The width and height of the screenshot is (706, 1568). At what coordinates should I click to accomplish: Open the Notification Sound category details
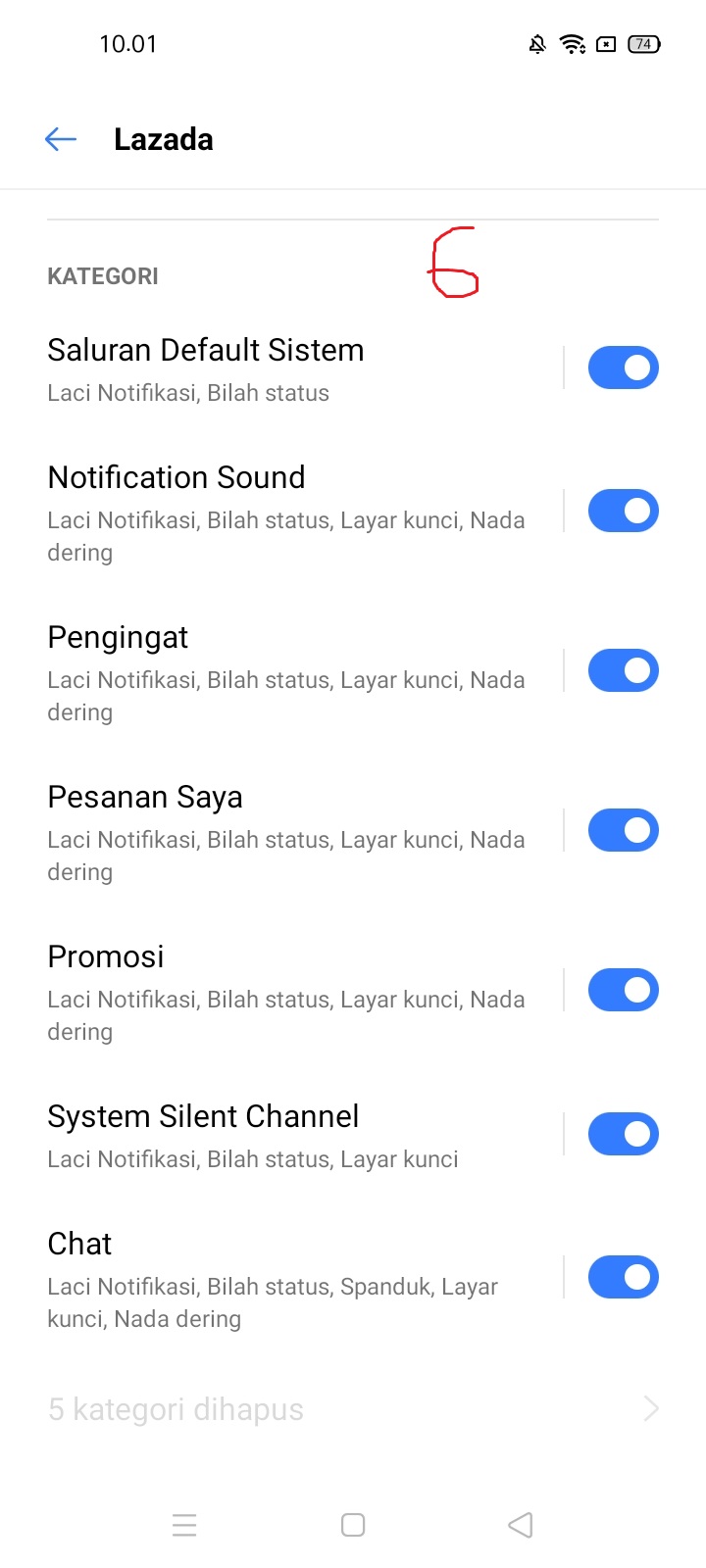pyautogui.click(x=294, y=513)
